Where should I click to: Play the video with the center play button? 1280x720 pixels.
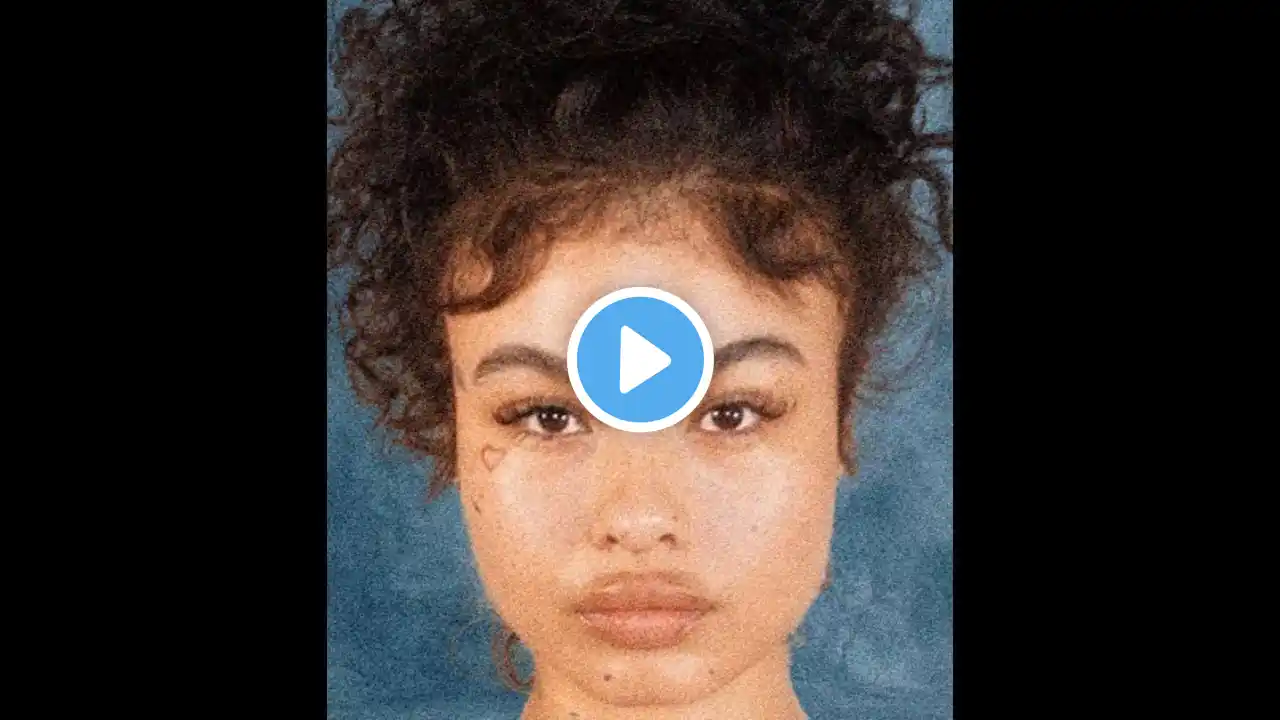pyautogui.click(x=640, y=359)
